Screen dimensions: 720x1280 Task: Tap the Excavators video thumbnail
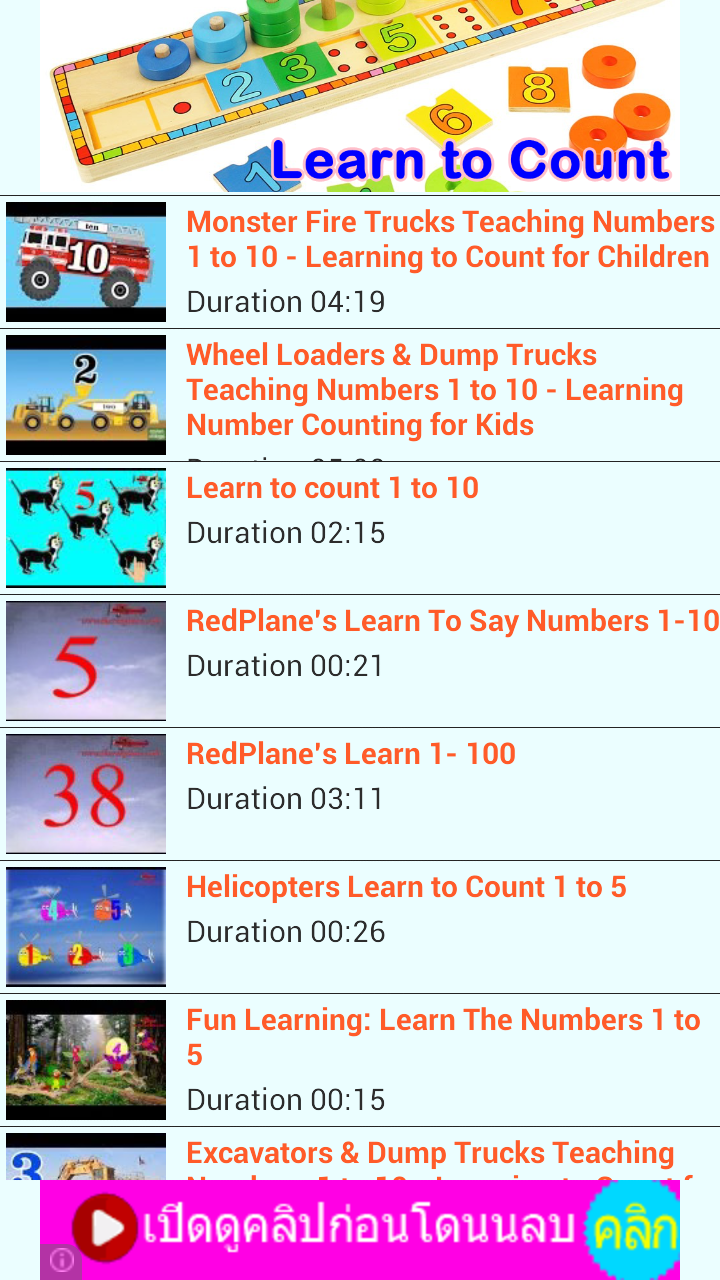pos(85,1165)
